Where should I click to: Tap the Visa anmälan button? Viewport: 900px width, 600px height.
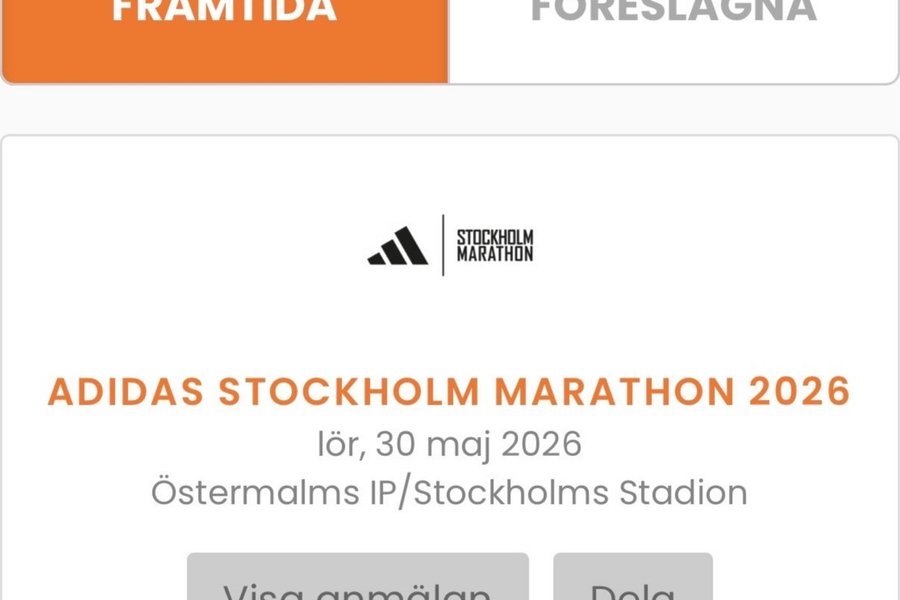tap(357, 580)
